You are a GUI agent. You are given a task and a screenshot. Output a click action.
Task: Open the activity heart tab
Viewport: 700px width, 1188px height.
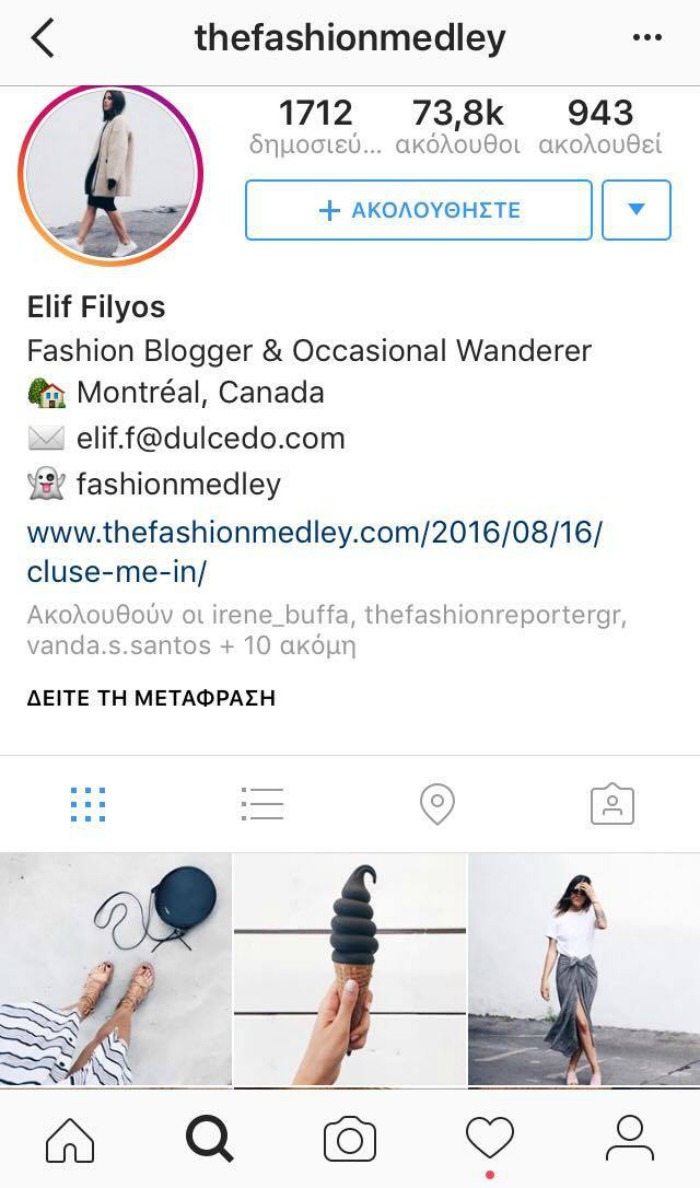490,1138
